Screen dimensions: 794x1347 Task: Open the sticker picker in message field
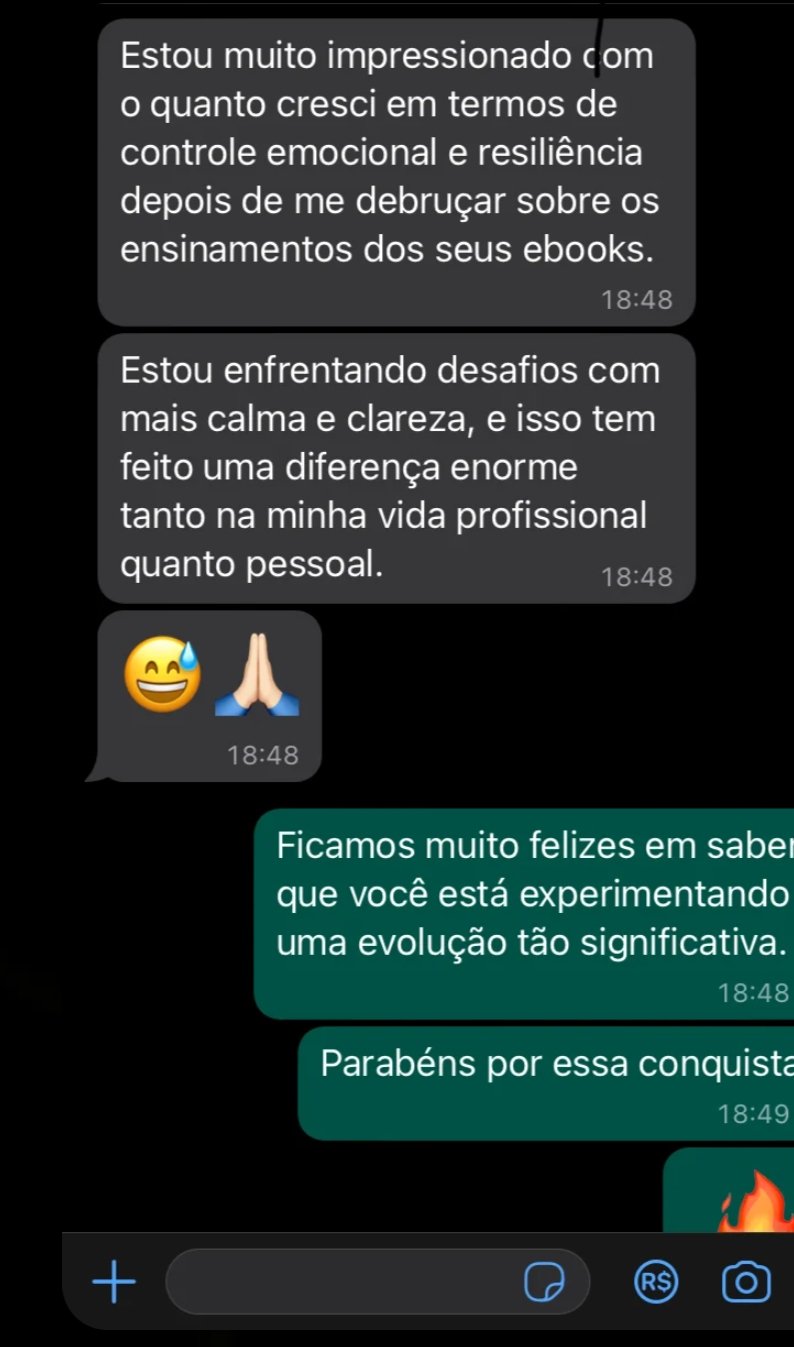point(545,1282)
